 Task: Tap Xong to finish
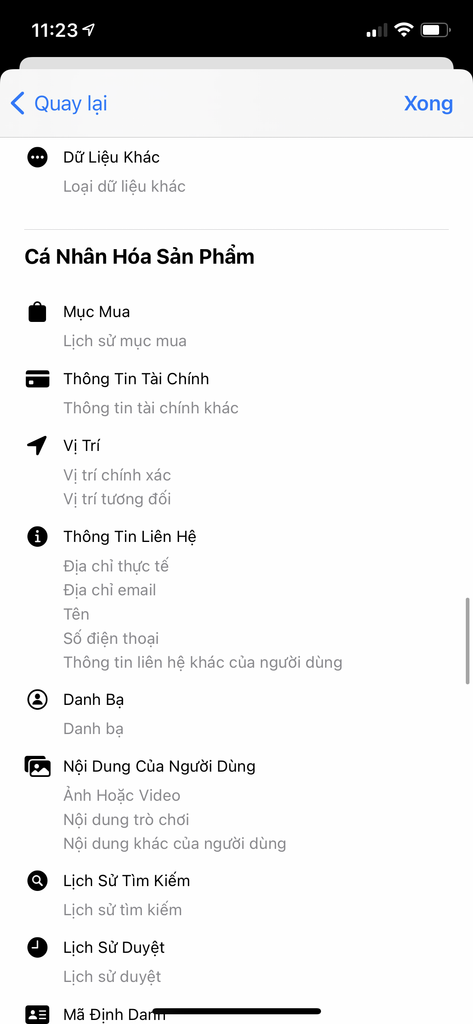428,104
